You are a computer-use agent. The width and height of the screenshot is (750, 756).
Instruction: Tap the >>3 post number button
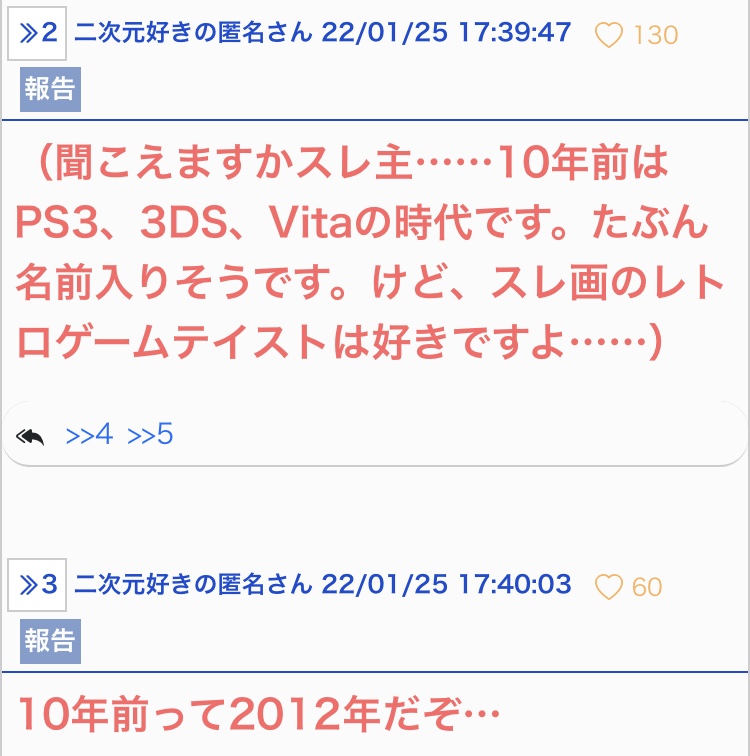point(37,585)
